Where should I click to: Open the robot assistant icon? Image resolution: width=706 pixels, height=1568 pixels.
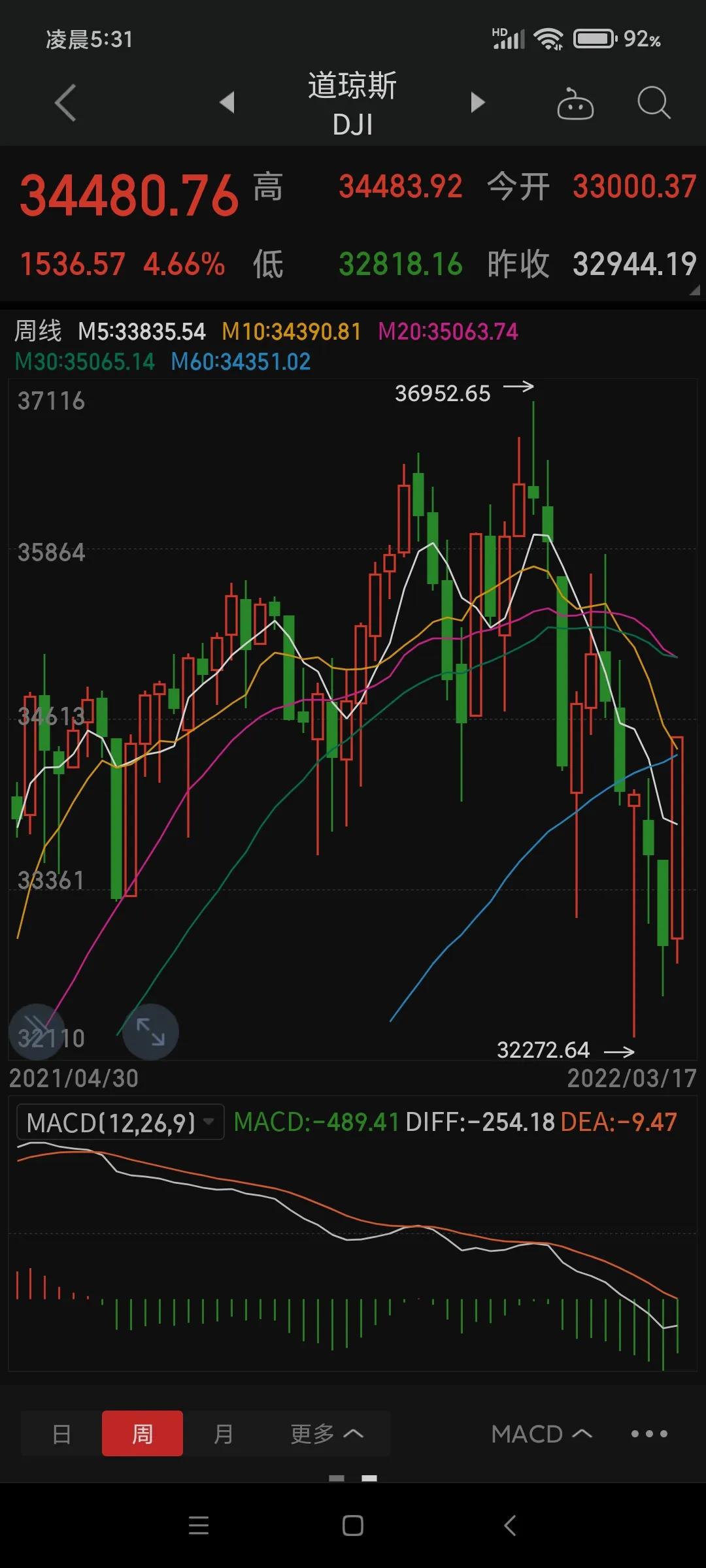(x=575, y=104)
